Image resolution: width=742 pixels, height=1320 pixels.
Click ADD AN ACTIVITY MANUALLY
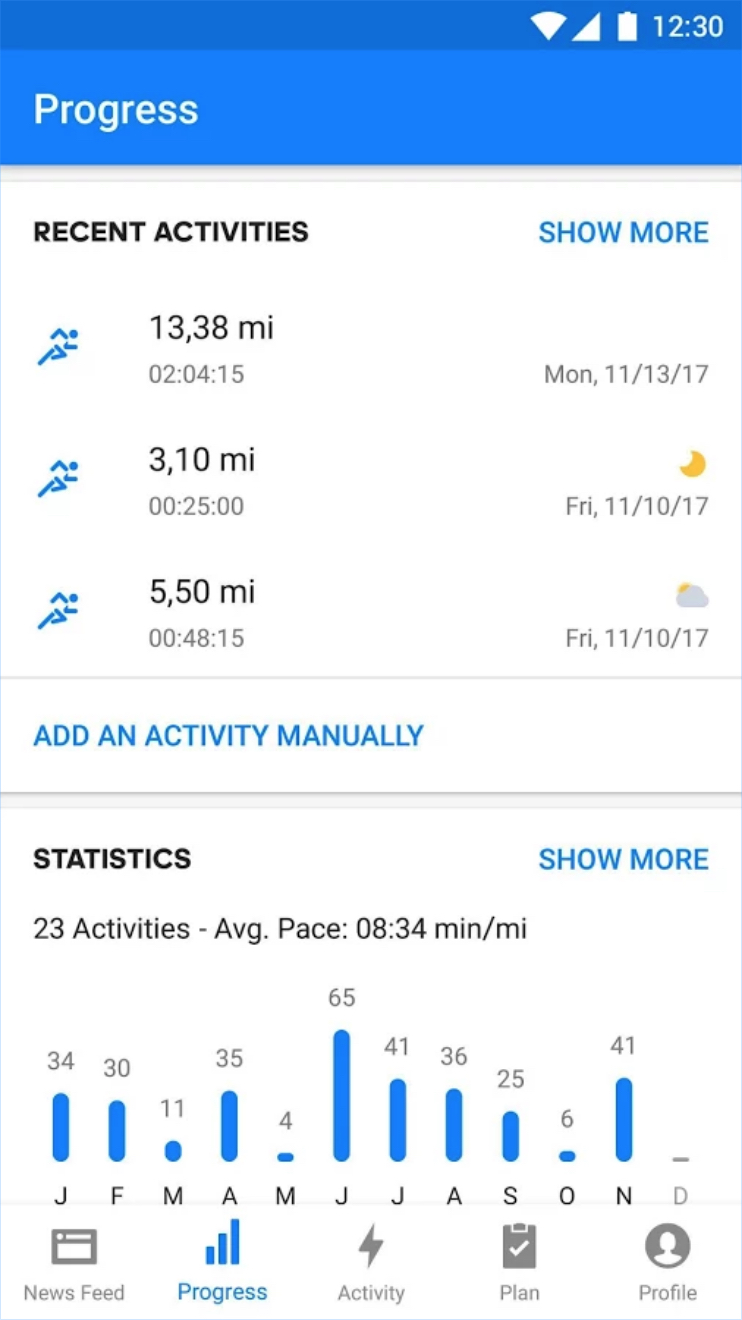click(228, 736)
